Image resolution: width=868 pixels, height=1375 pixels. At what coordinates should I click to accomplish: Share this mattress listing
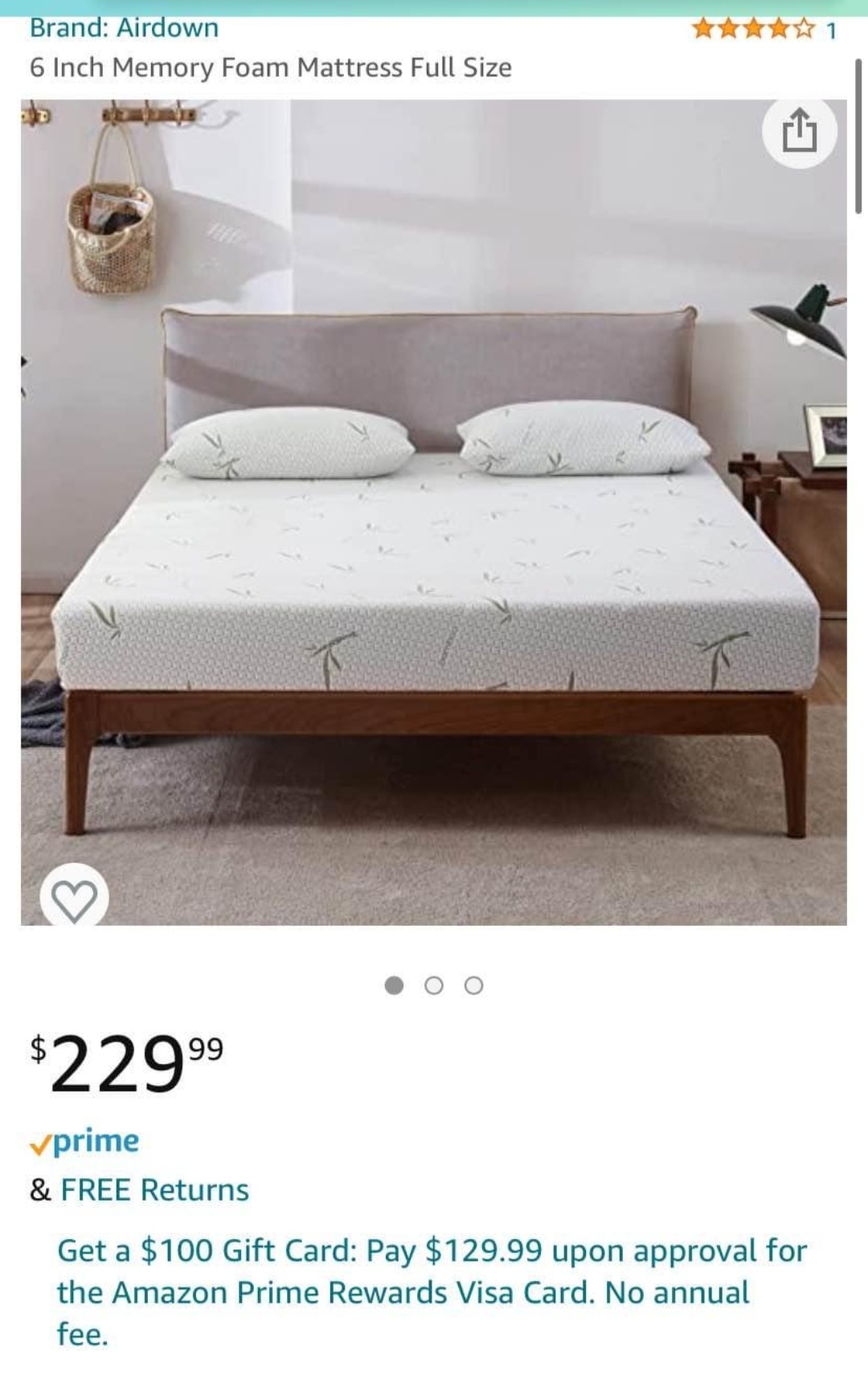click(799, 132)
